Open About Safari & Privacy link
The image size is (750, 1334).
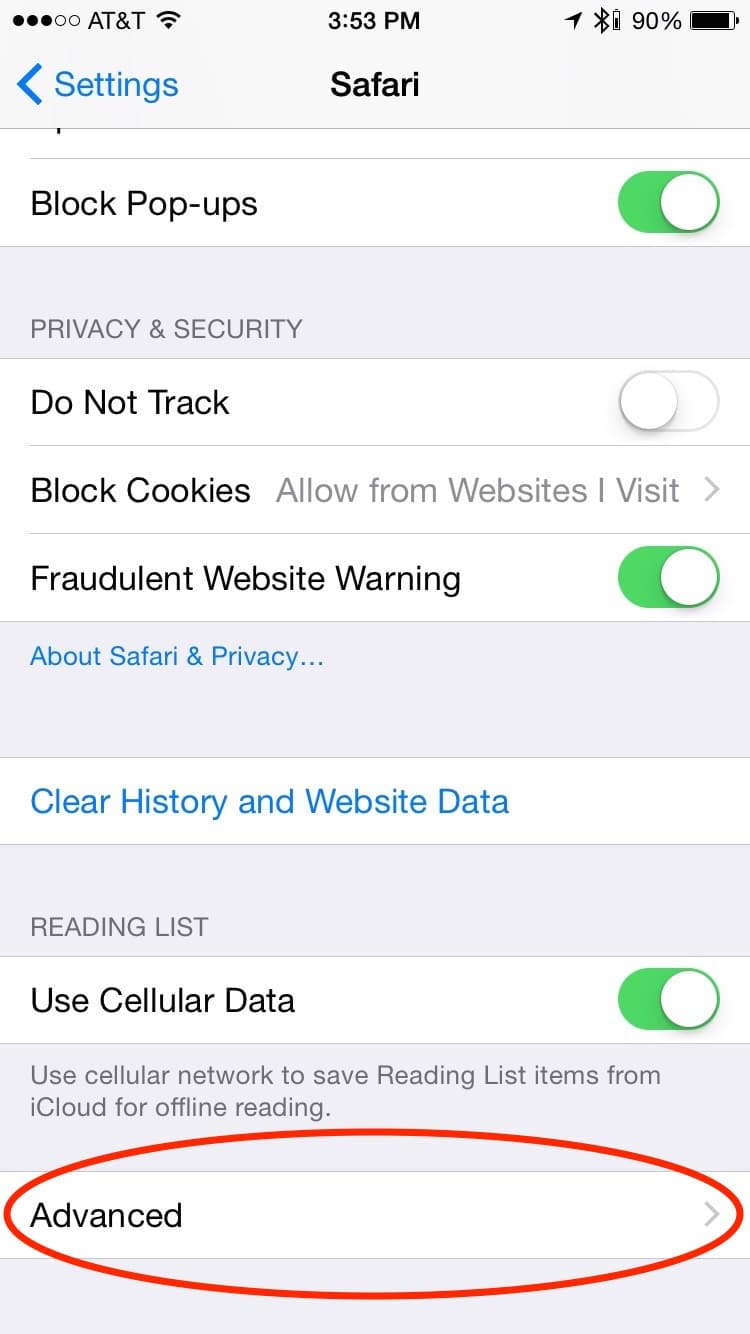pyautogui.click(x=177, y=656)
